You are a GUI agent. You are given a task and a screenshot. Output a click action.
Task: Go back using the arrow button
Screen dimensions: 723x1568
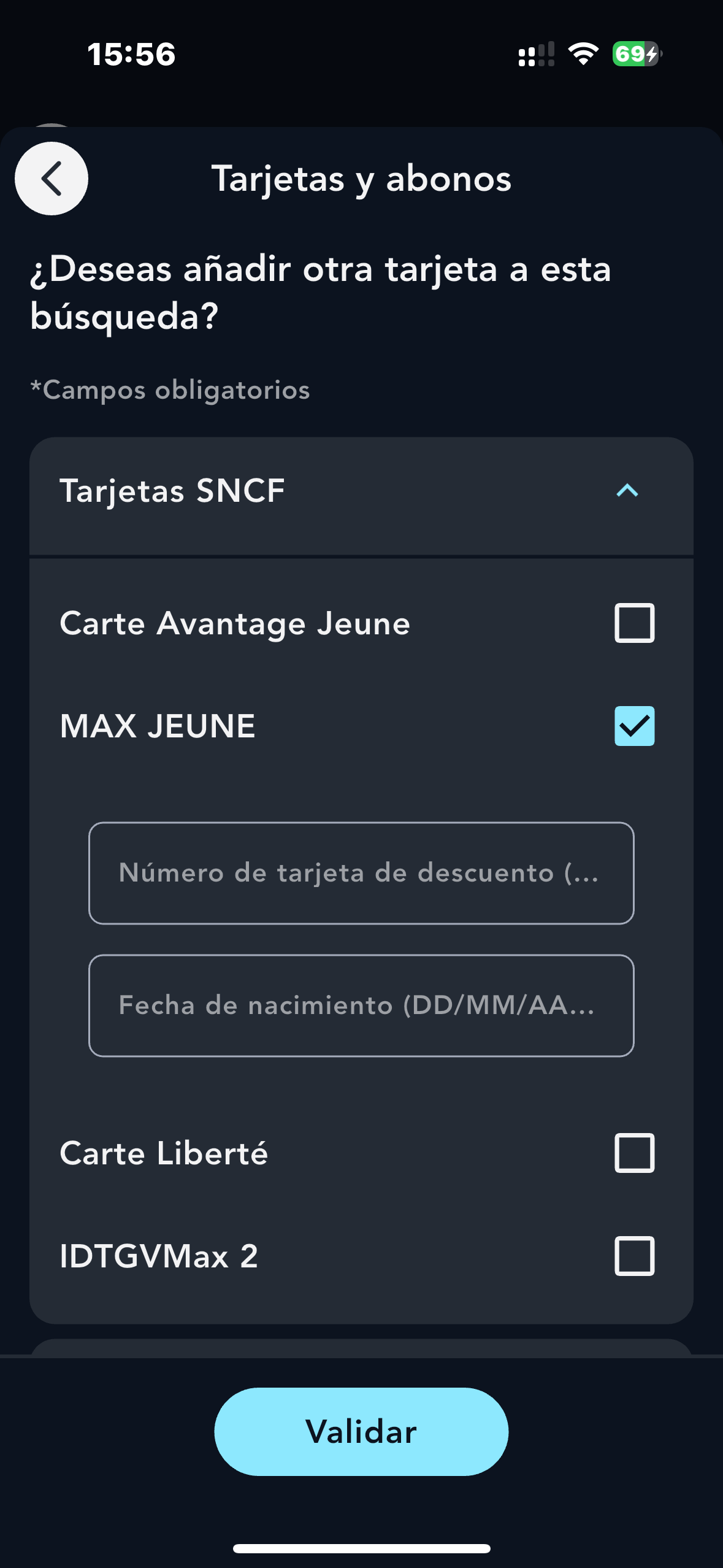[52, 179]
